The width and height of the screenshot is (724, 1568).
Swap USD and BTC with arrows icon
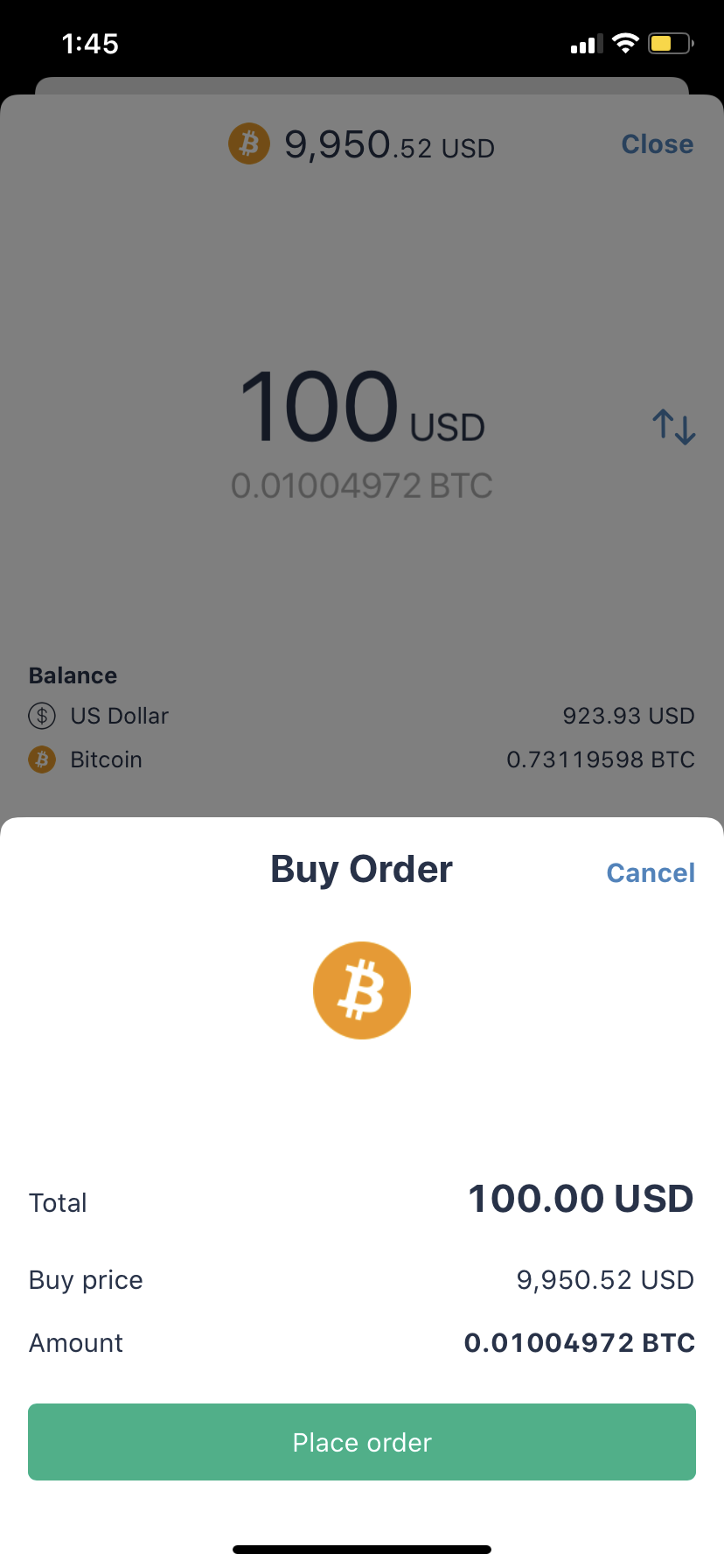click(674, 427)
